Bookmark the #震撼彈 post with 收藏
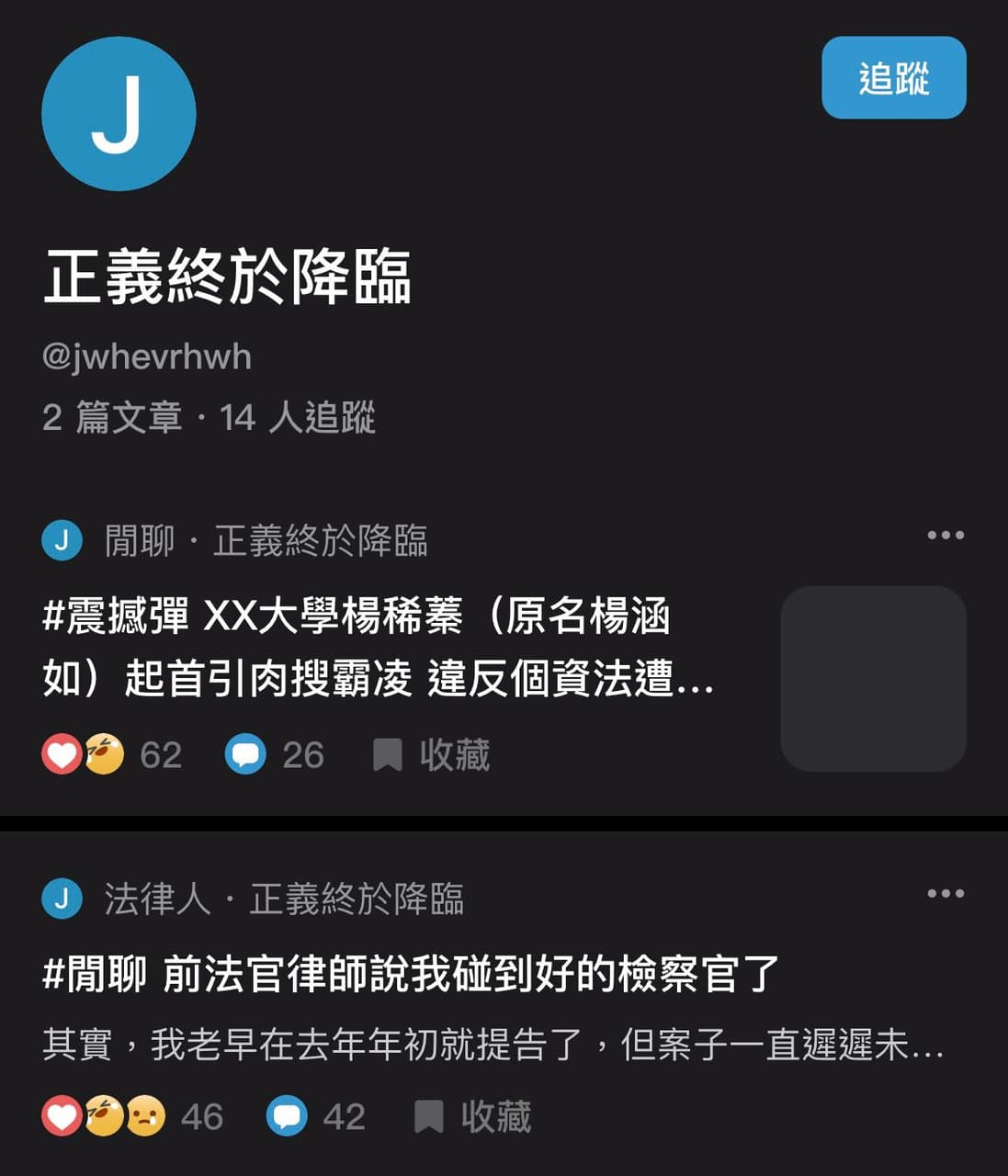1008x1176 pixels. (x=431, y=755)
